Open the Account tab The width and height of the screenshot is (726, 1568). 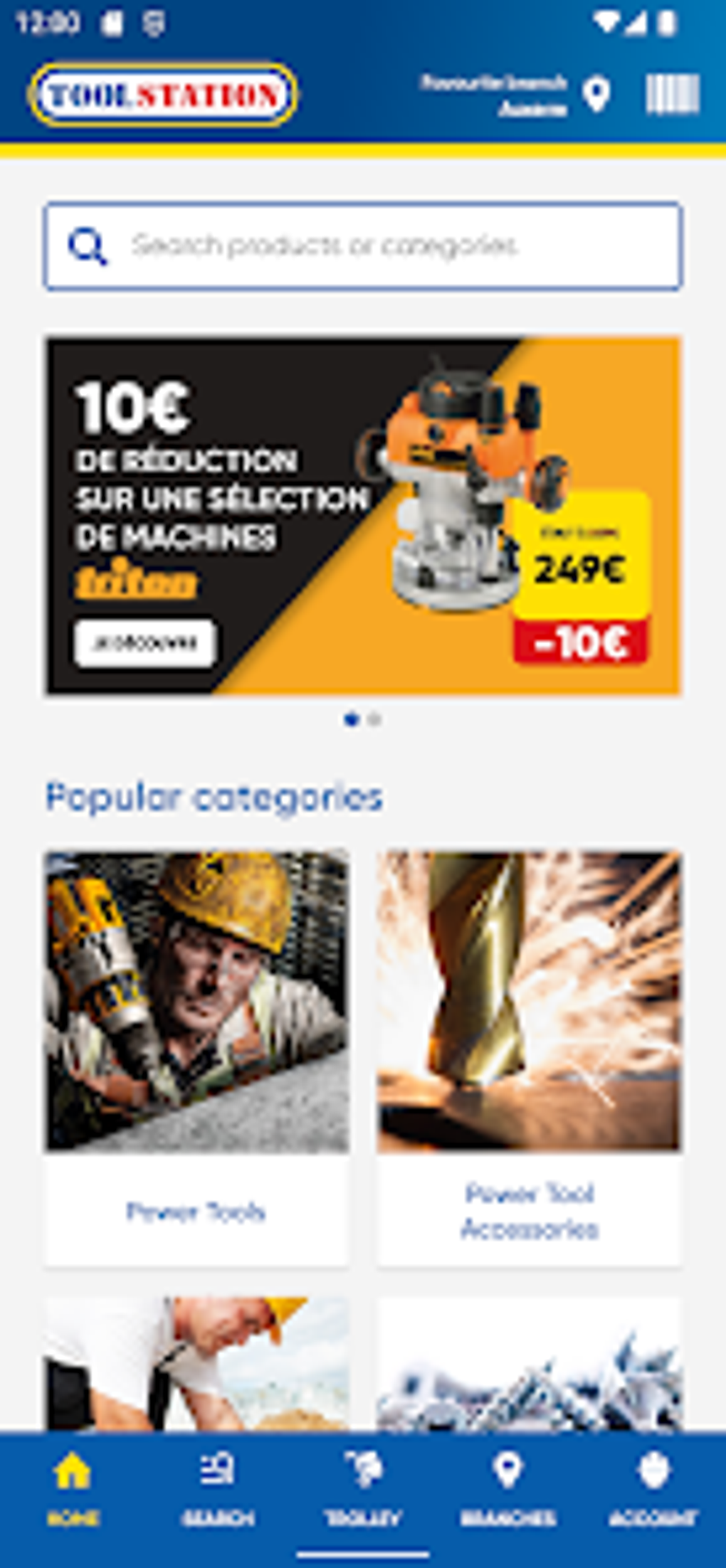pyautogui.click(x=653, y=1489)
